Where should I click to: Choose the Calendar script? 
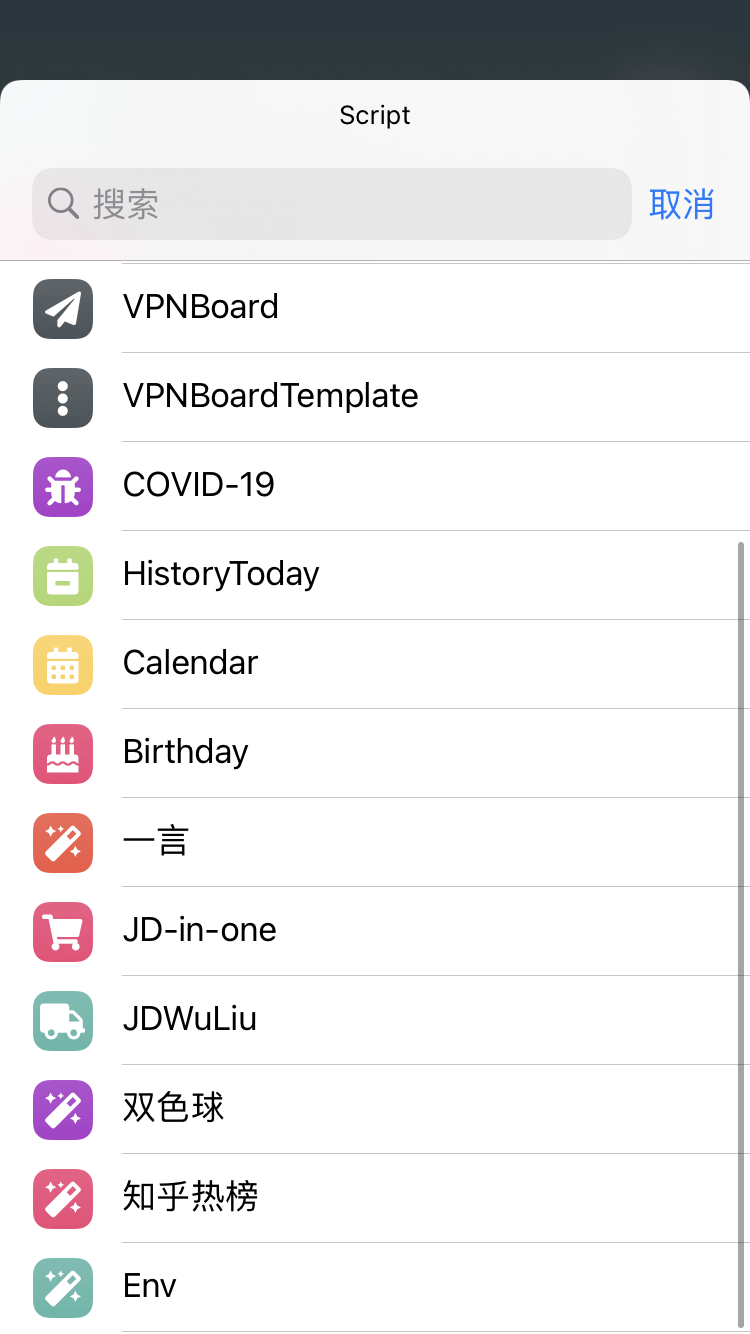[375, 664]
